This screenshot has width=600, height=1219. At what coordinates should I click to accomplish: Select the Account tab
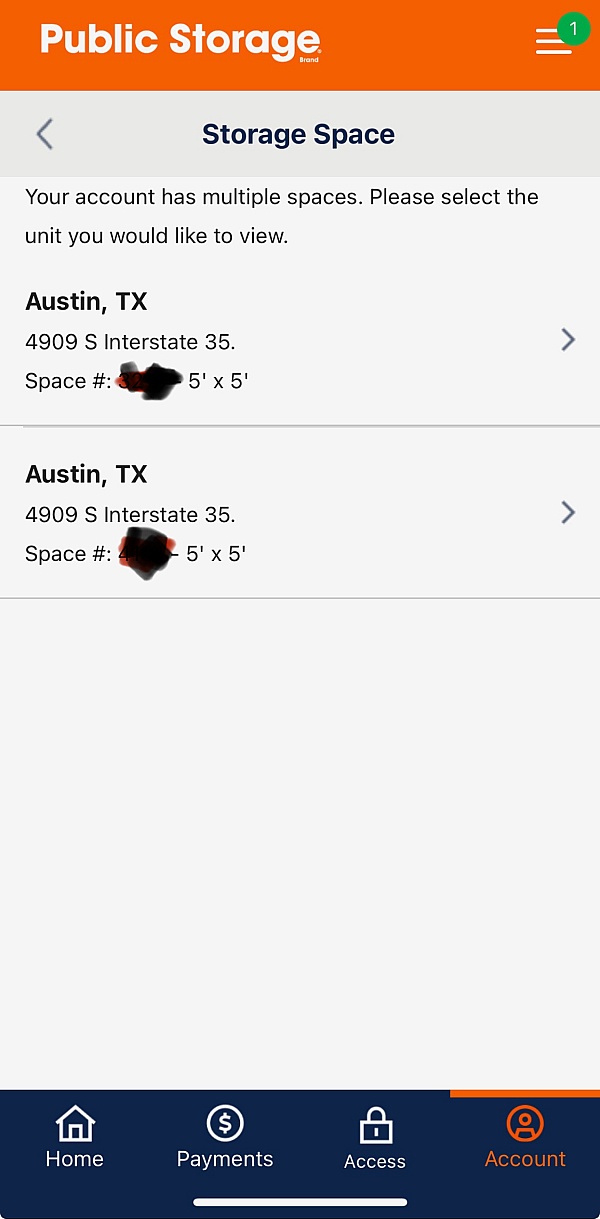[525, 1138]
